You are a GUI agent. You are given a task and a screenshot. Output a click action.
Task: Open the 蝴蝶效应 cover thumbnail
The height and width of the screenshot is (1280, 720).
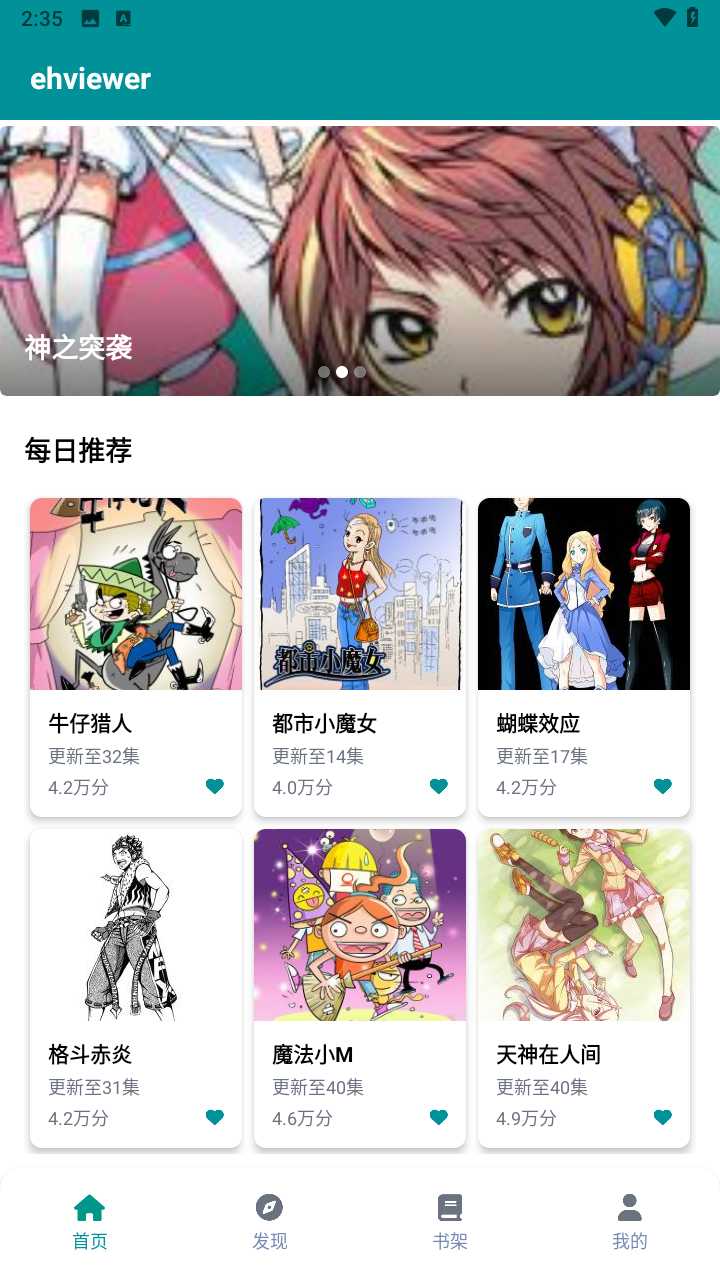[x=583, y=594]
